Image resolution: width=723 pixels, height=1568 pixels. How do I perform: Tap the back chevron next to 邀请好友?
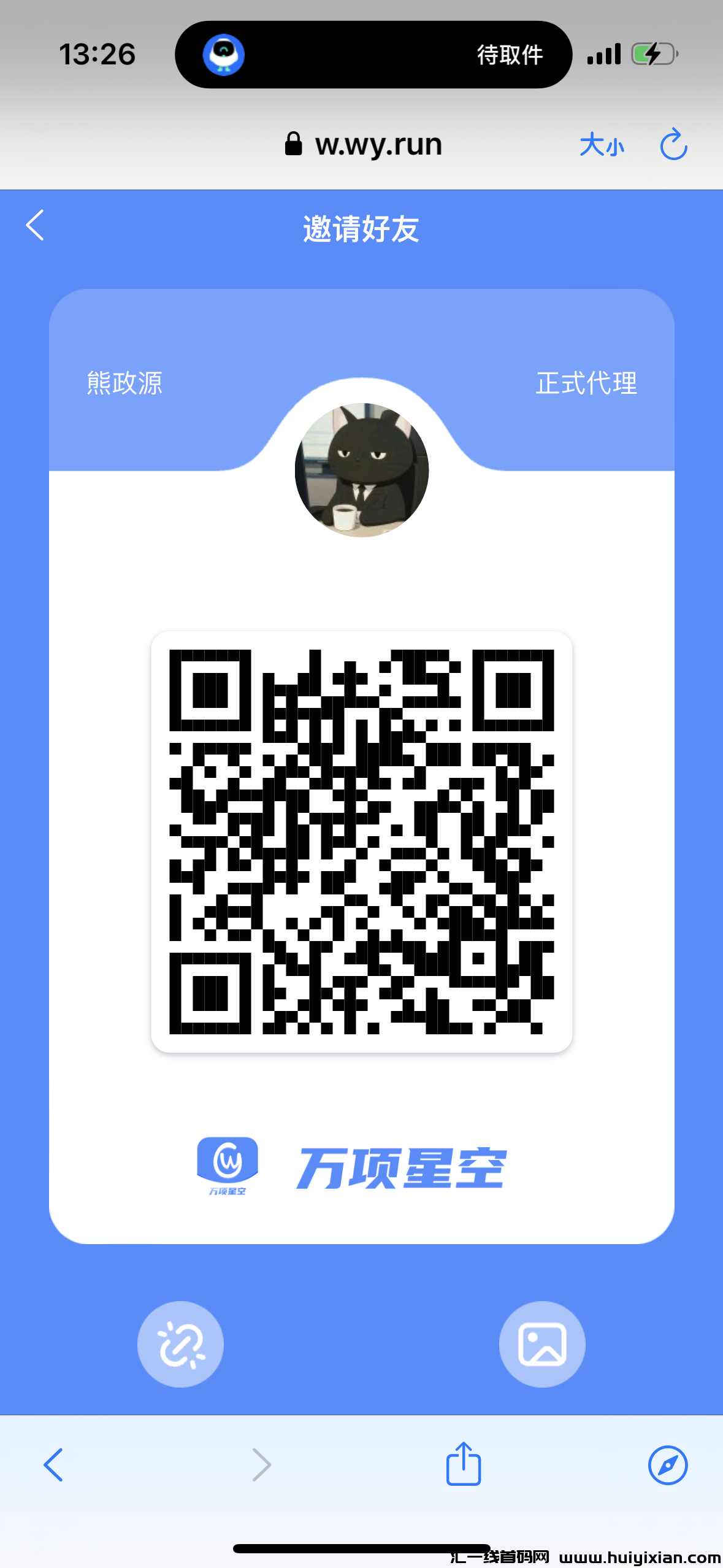[x=34, y=226]
